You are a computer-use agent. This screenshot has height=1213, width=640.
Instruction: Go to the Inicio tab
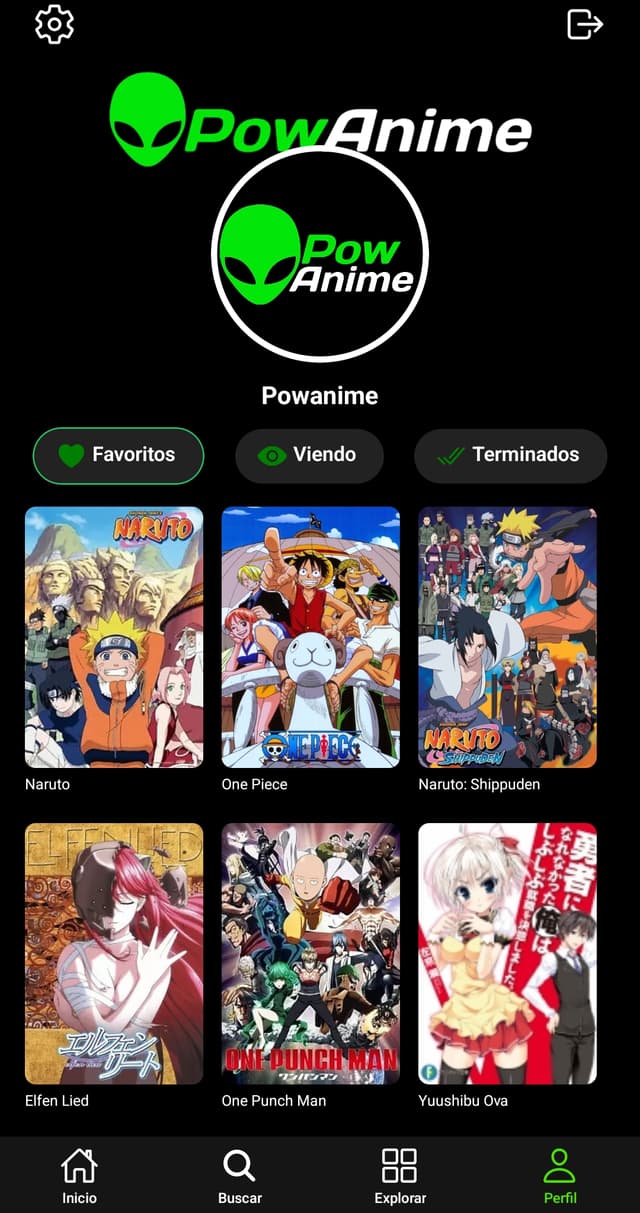tap(79, 1175)
